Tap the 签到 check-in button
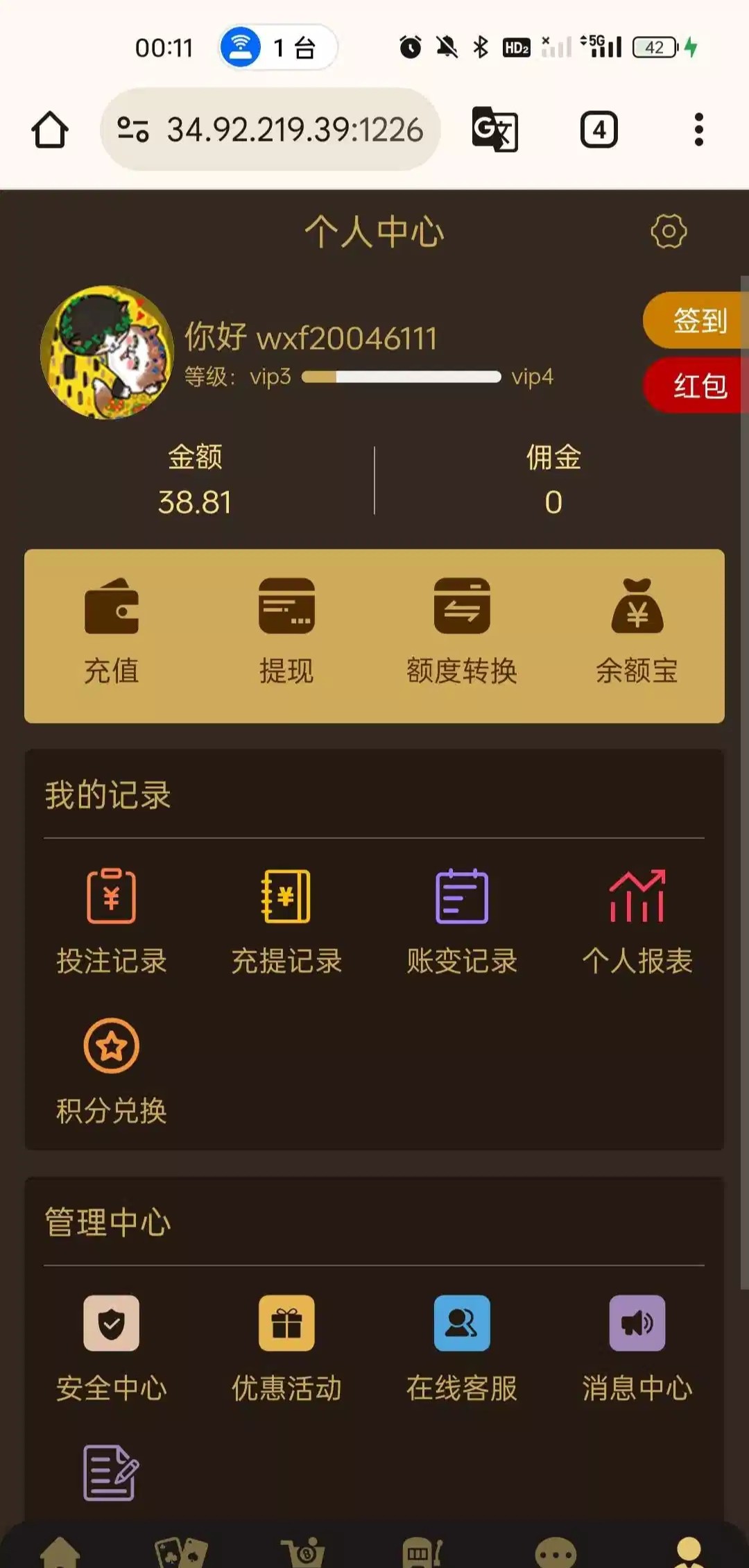 tap(696, 321)
